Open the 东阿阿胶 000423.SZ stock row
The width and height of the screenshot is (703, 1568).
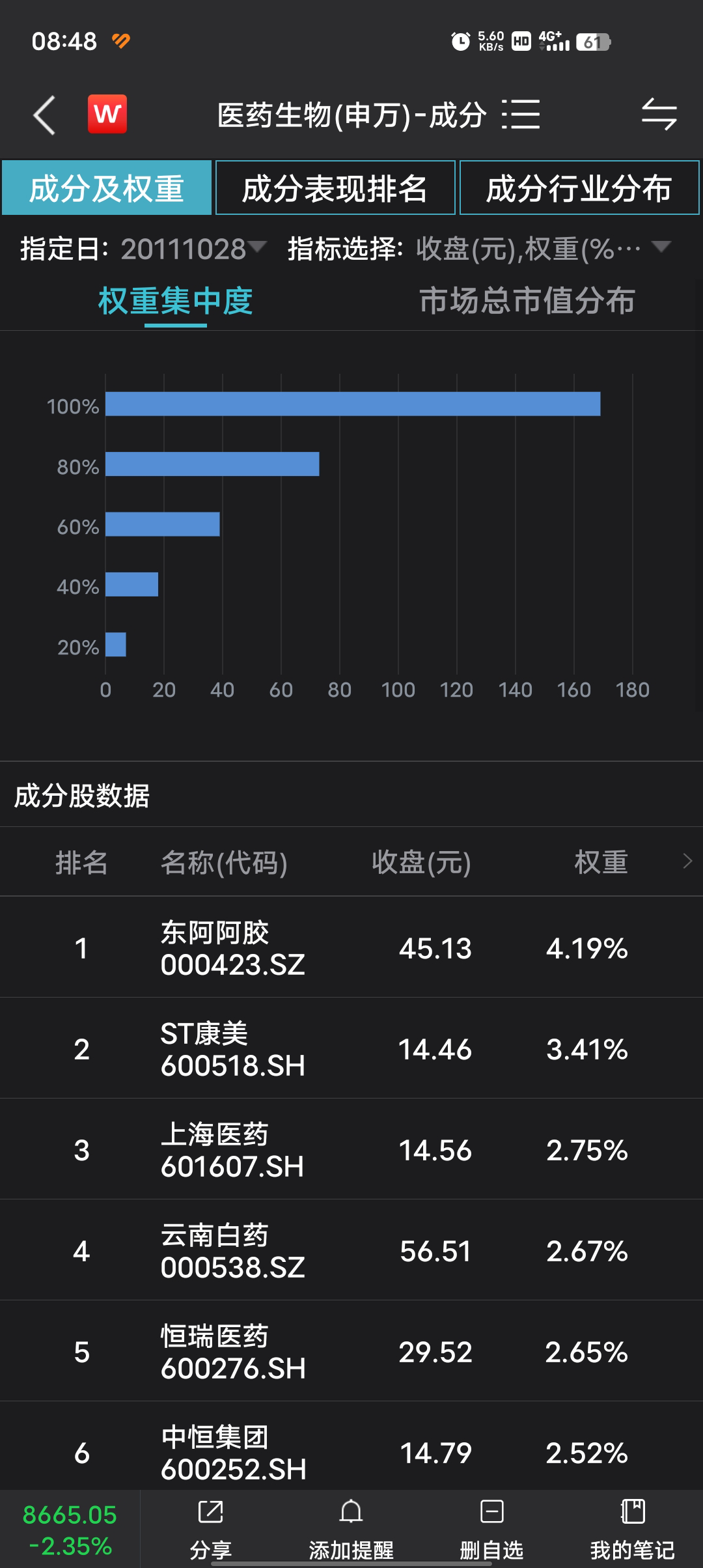click(351, 947)
